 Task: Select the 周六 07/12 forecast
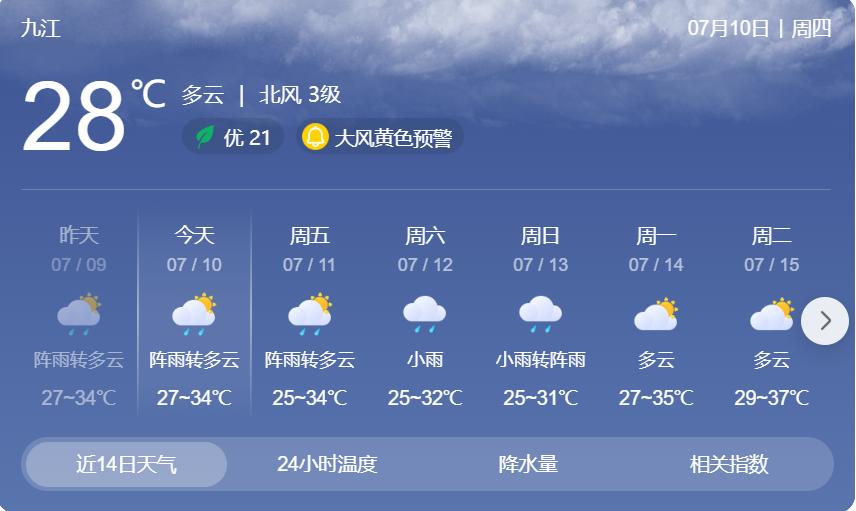tap(425, 315)
